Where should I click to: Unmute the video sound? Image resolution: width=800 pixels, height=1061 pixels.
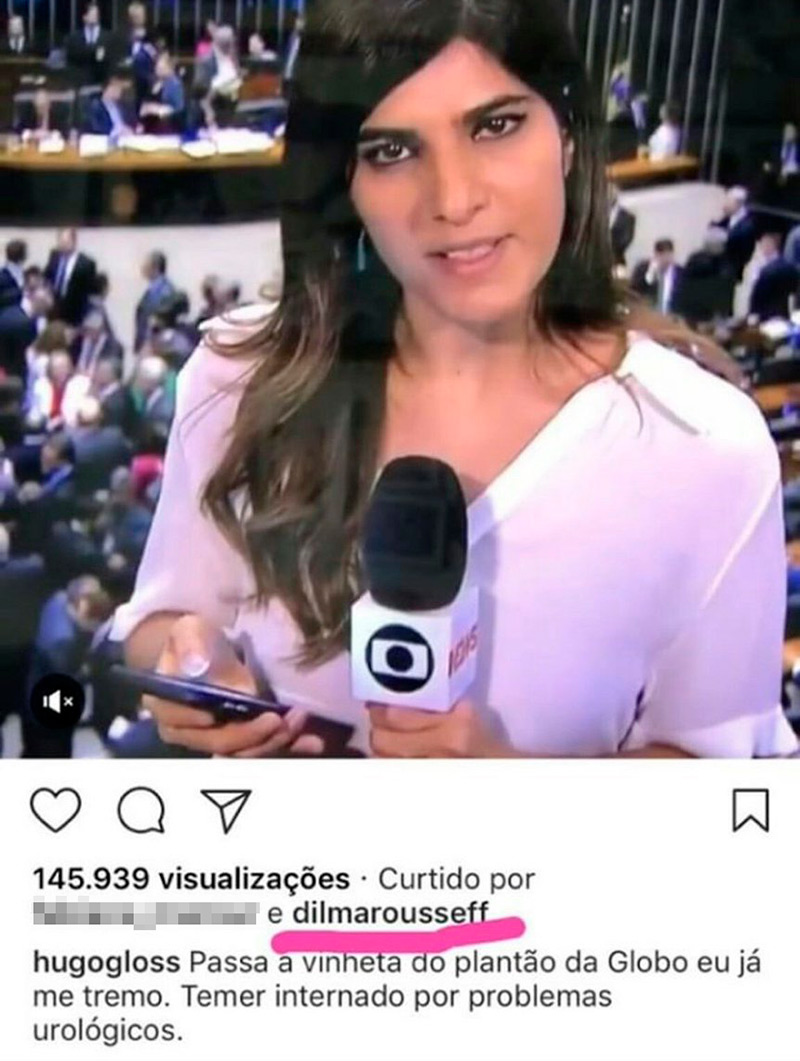pyautogui.click(x=58, y=701)
